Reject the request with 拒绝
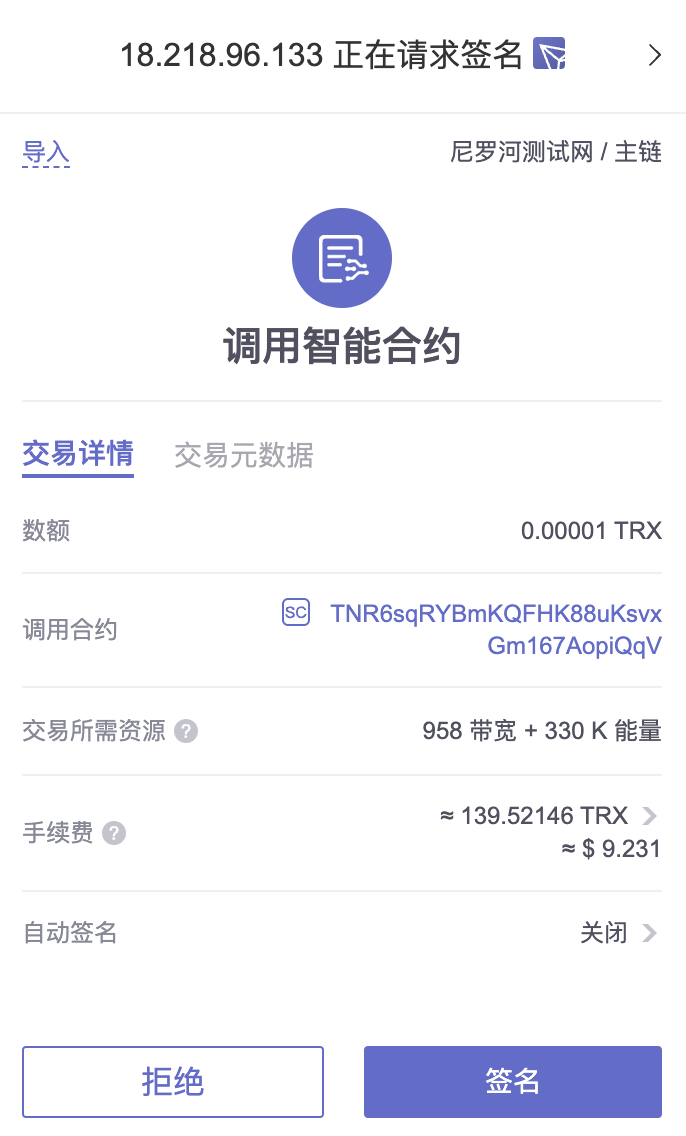 (172, 1082)
